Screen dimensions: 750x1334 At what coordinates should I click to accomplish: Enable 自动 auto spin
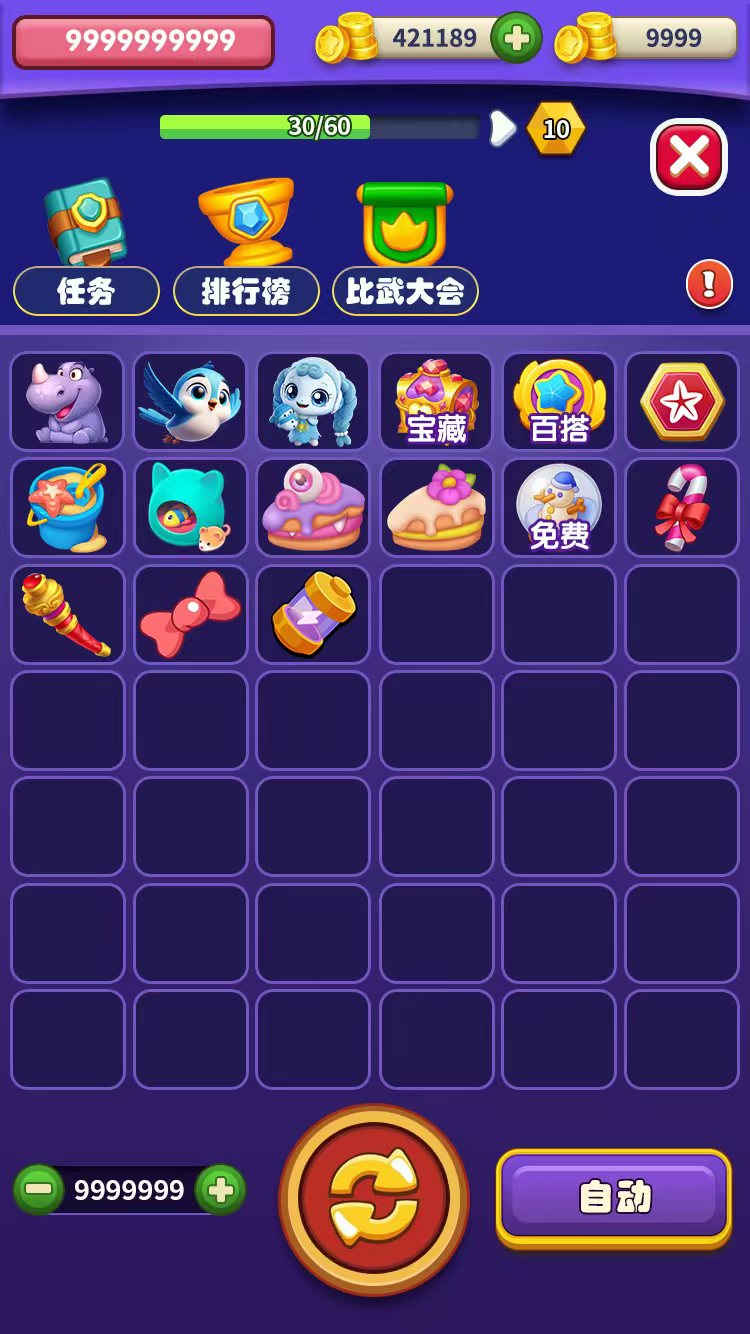pos(613,1197)
